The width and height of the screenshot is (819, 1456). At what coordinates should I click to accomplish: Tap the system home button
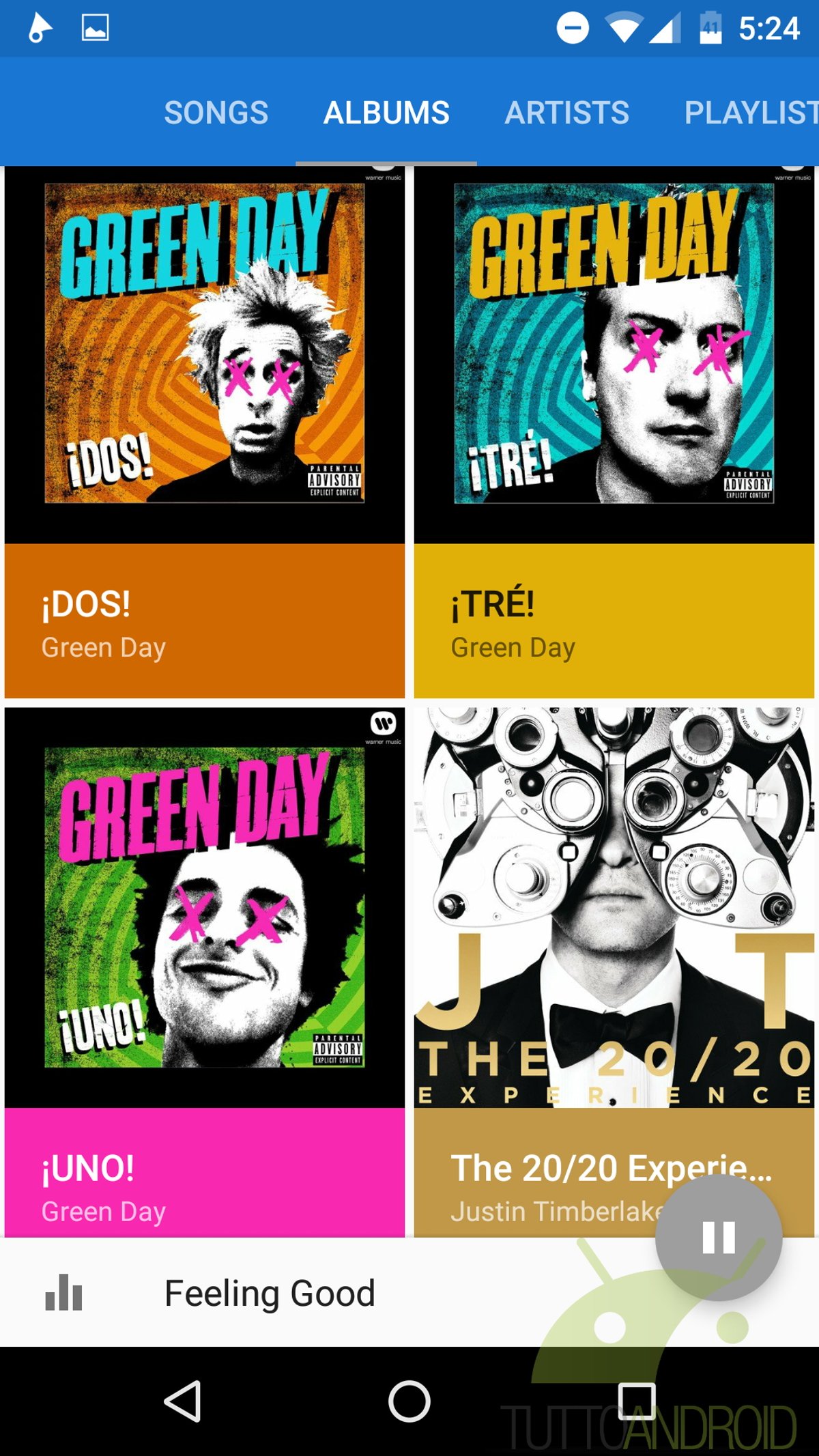(409, 1401)
